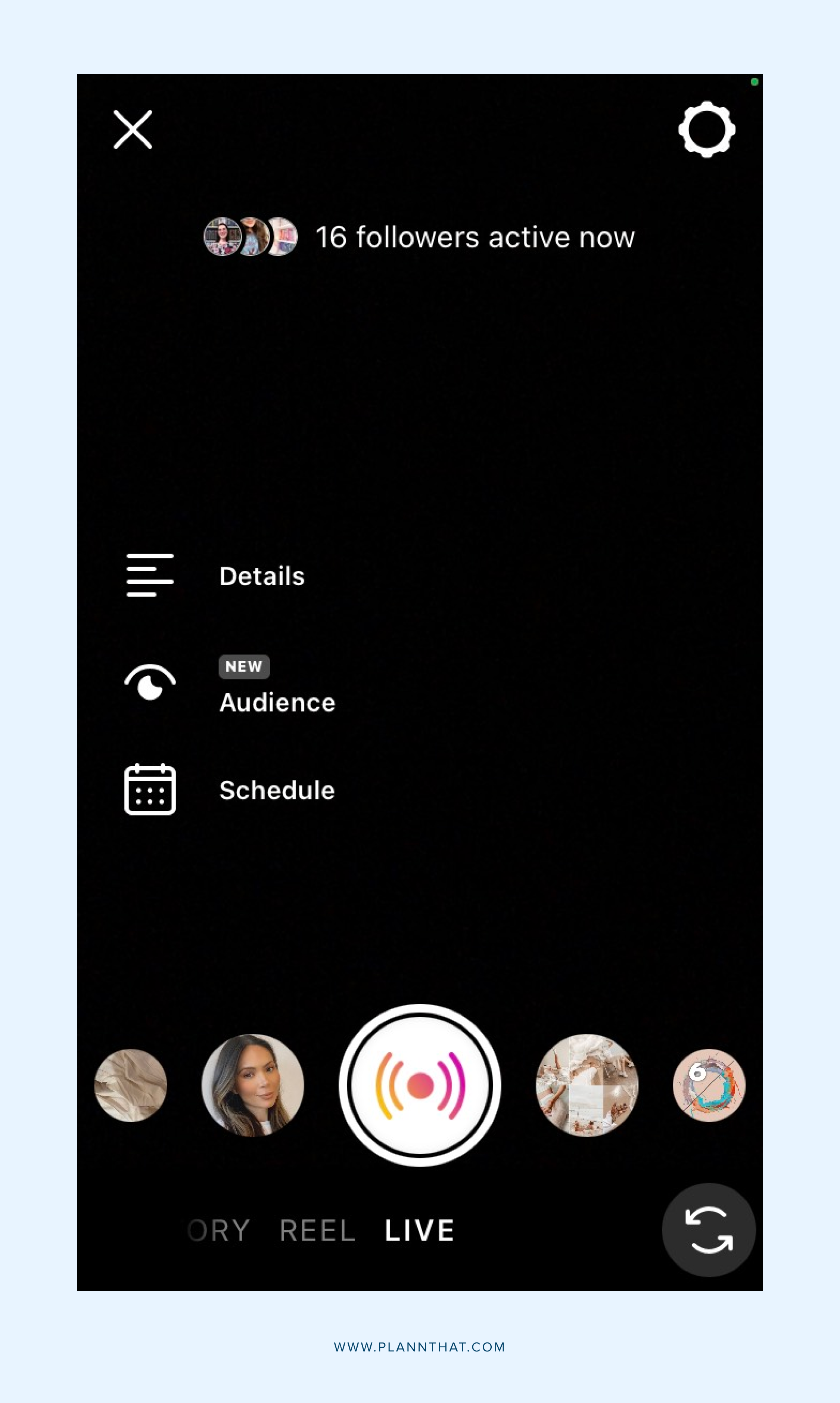The height and width of the screenshot is (1403, 840).
Task: Select the collage filter thumbnail
Action: [x=587, y=1085]
